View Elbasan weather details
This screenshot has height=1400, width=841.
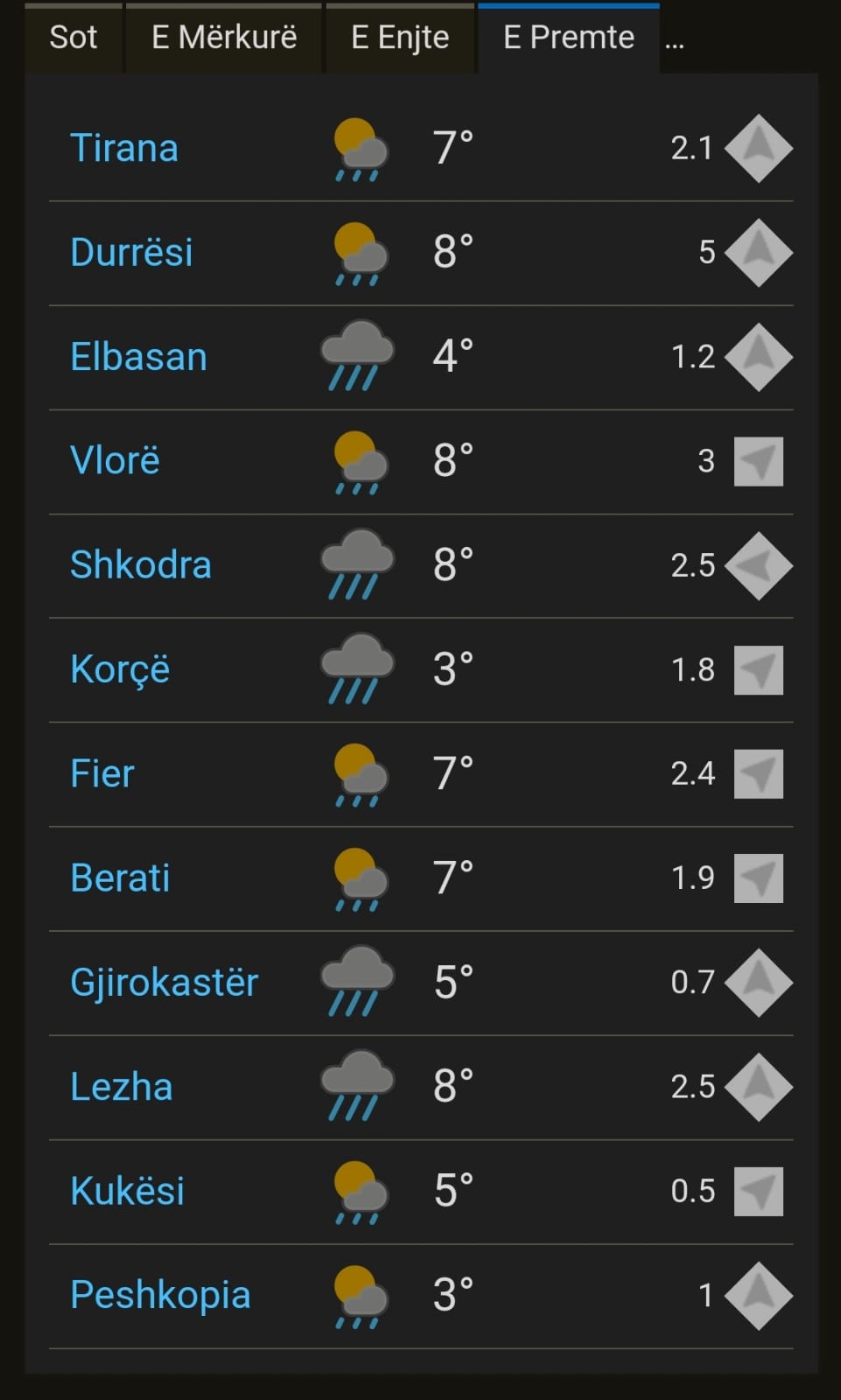click(138, 357)
